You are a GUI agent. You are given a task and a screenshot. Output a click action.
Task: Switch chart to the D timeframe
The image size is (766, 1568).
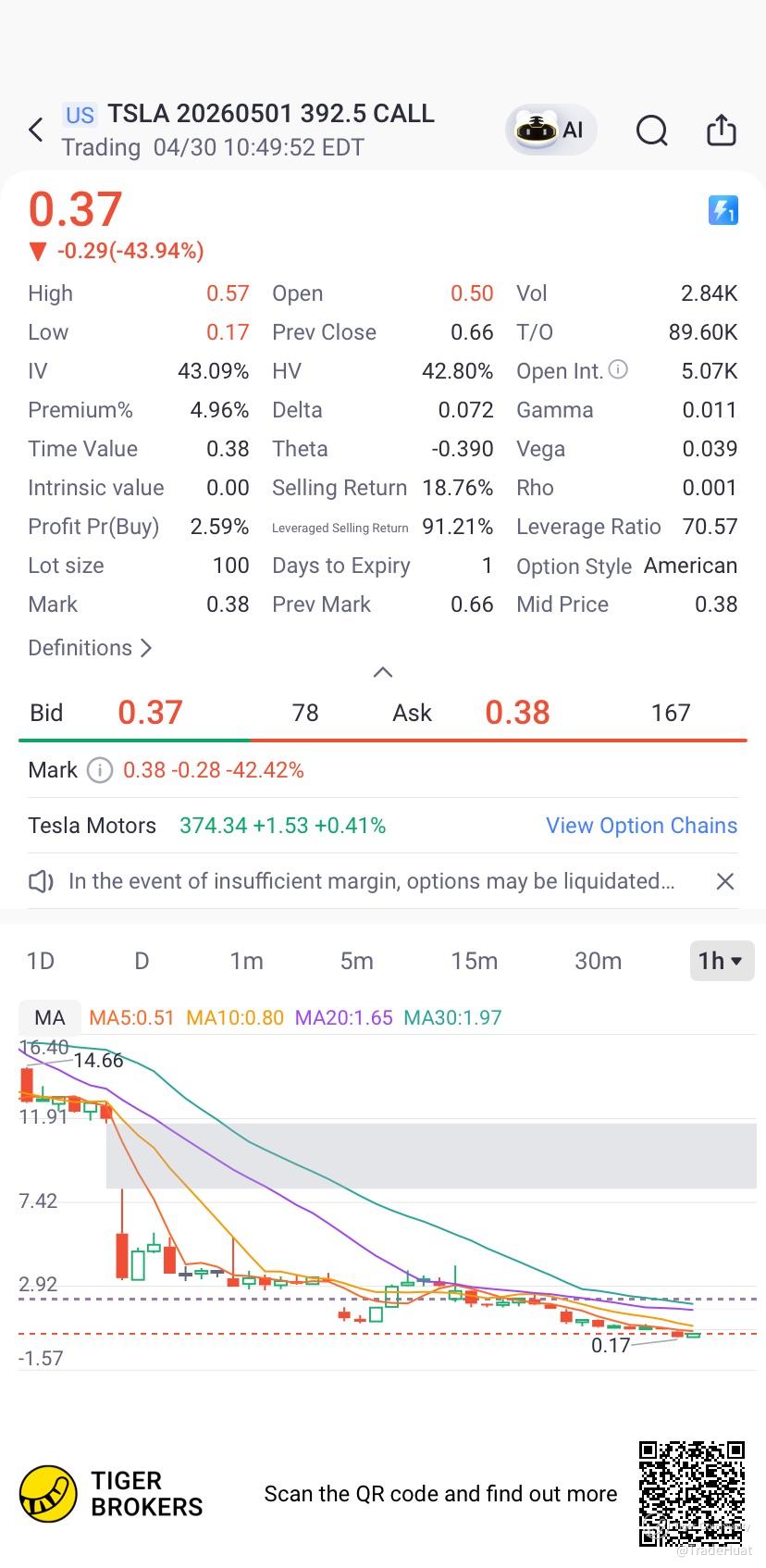coord(142,961)
